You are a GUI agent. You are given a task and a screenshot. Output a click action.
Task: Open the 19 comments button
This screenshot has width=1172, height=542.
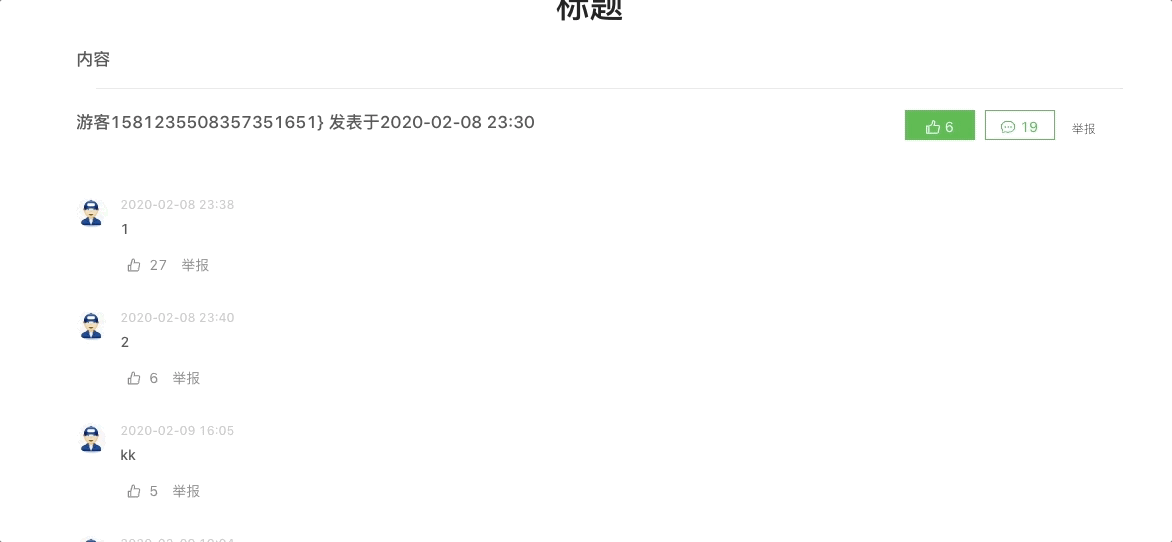coord(1019,126)
